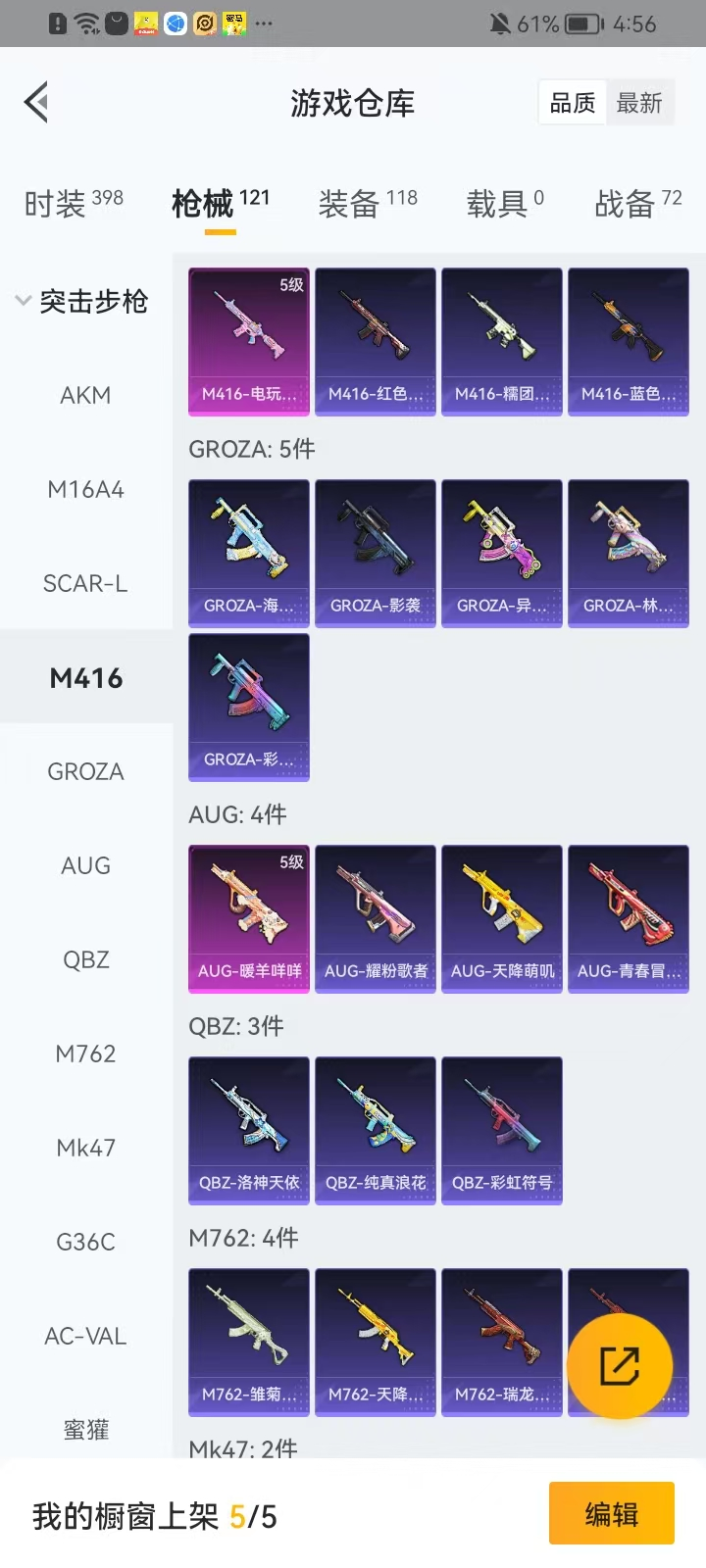Open the M416-电玩 level 5 skin
The height and width of the screenshot is (1568, 706).
click(x=249, y=342)
